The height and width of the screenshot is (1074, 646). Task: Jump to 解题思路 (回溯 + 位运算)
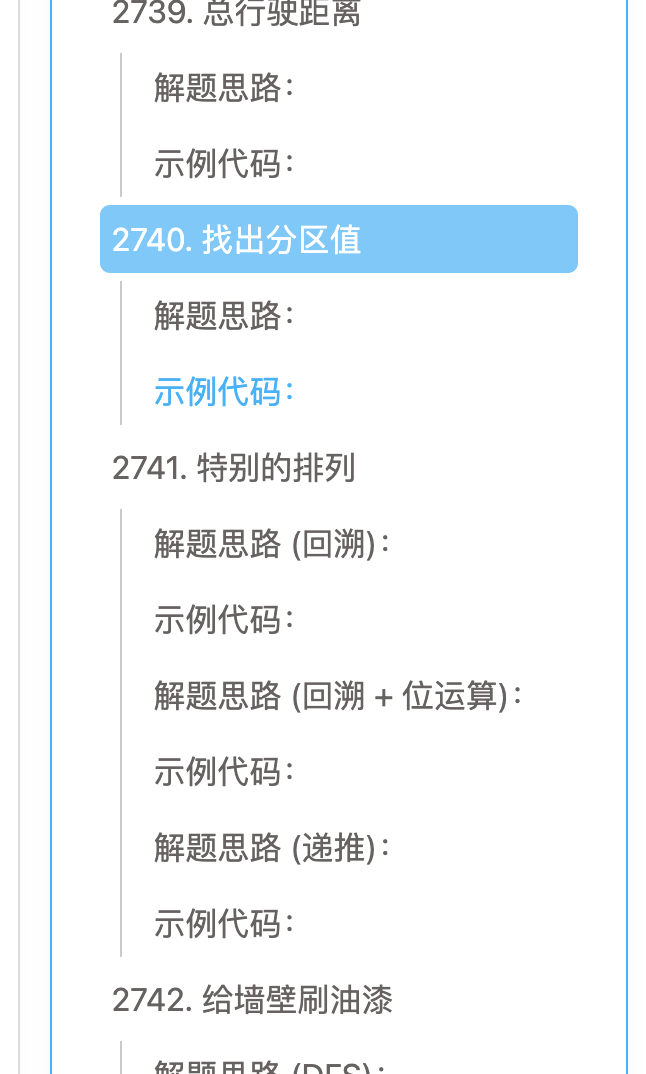(338, 696)
